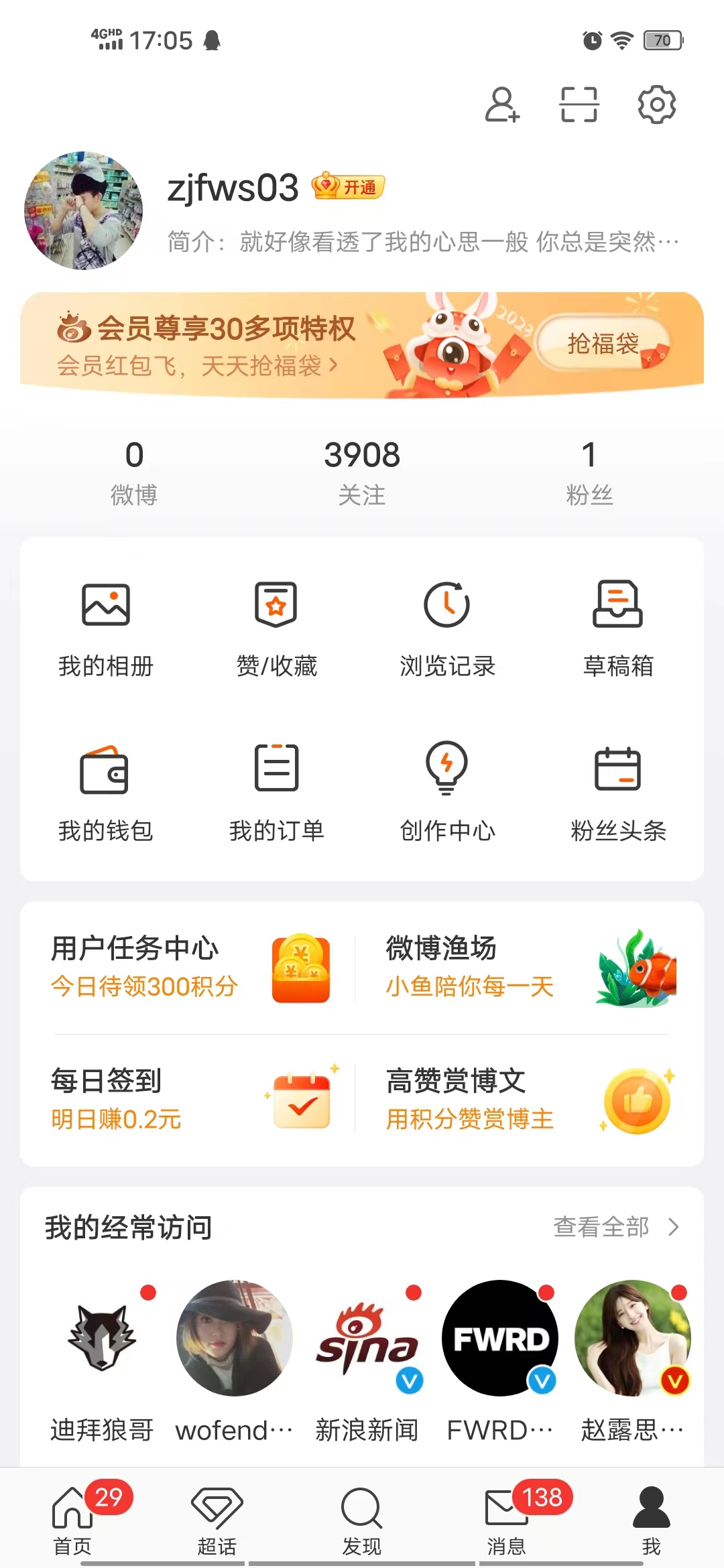Screen dimensions: 724x1568
Task: Open 赞/收藏 favorites
Action: tap(276, 627)
